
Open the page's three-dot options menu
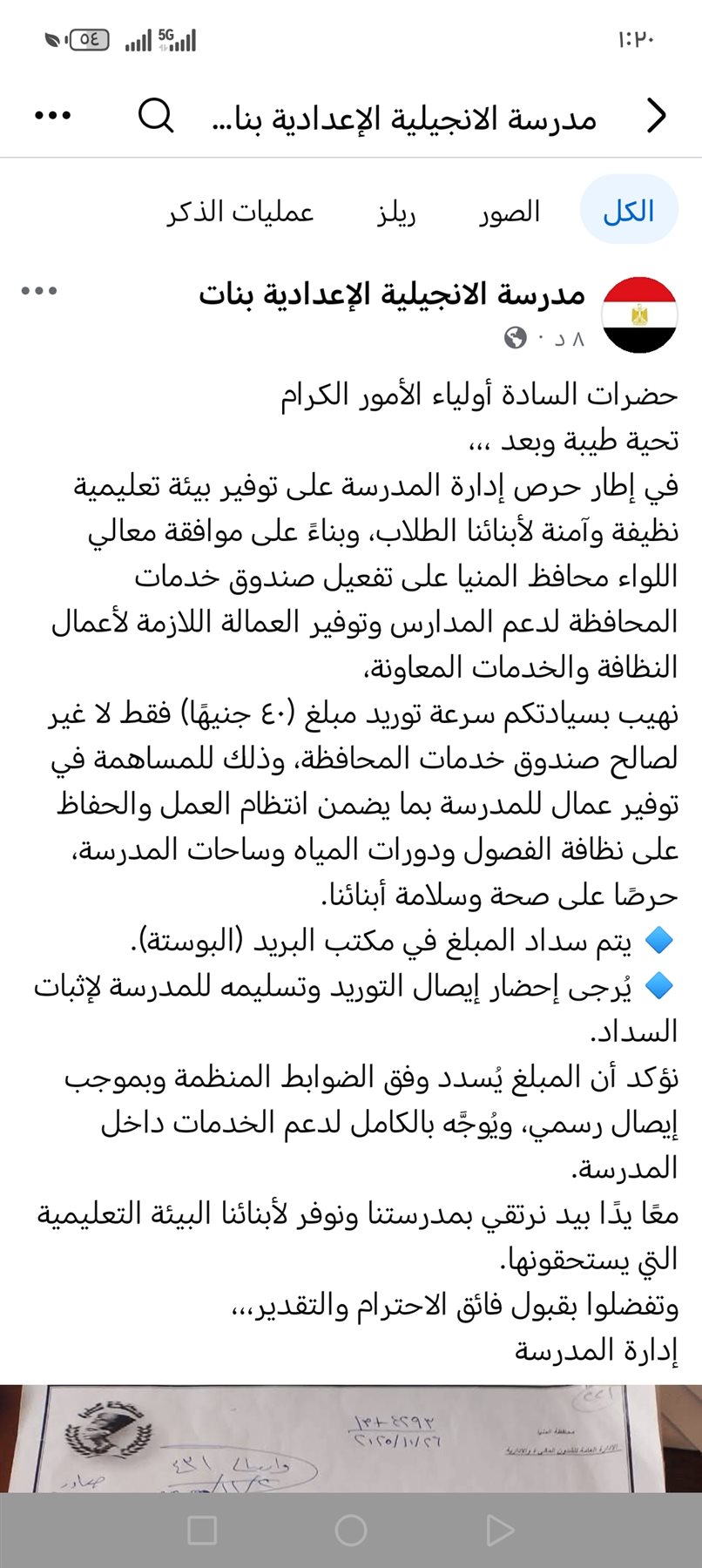coord(52,116)
